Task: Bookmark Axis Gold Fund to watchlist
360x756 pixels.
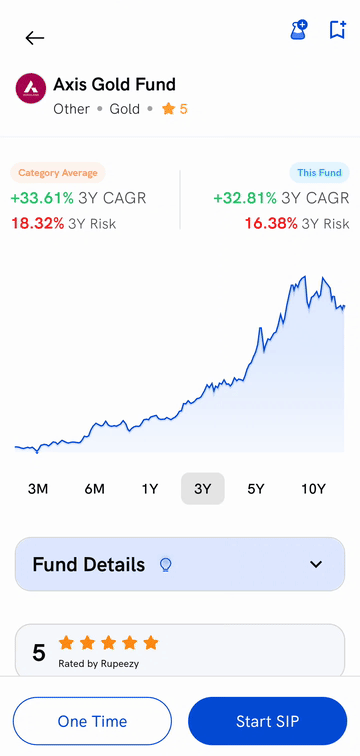Action: point(337,30)
